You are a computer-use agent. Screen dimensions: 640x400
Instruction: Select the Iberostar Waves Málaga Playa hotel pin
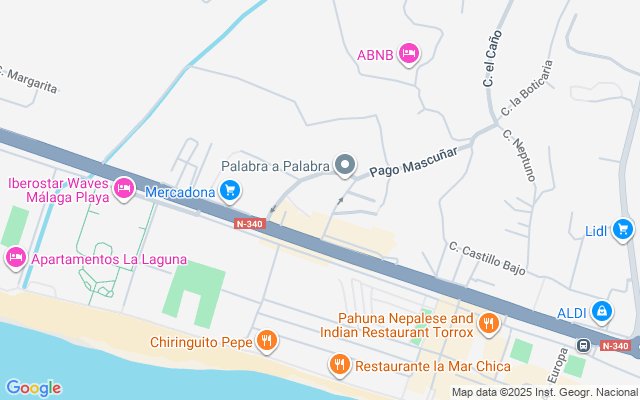coord(124,189)
